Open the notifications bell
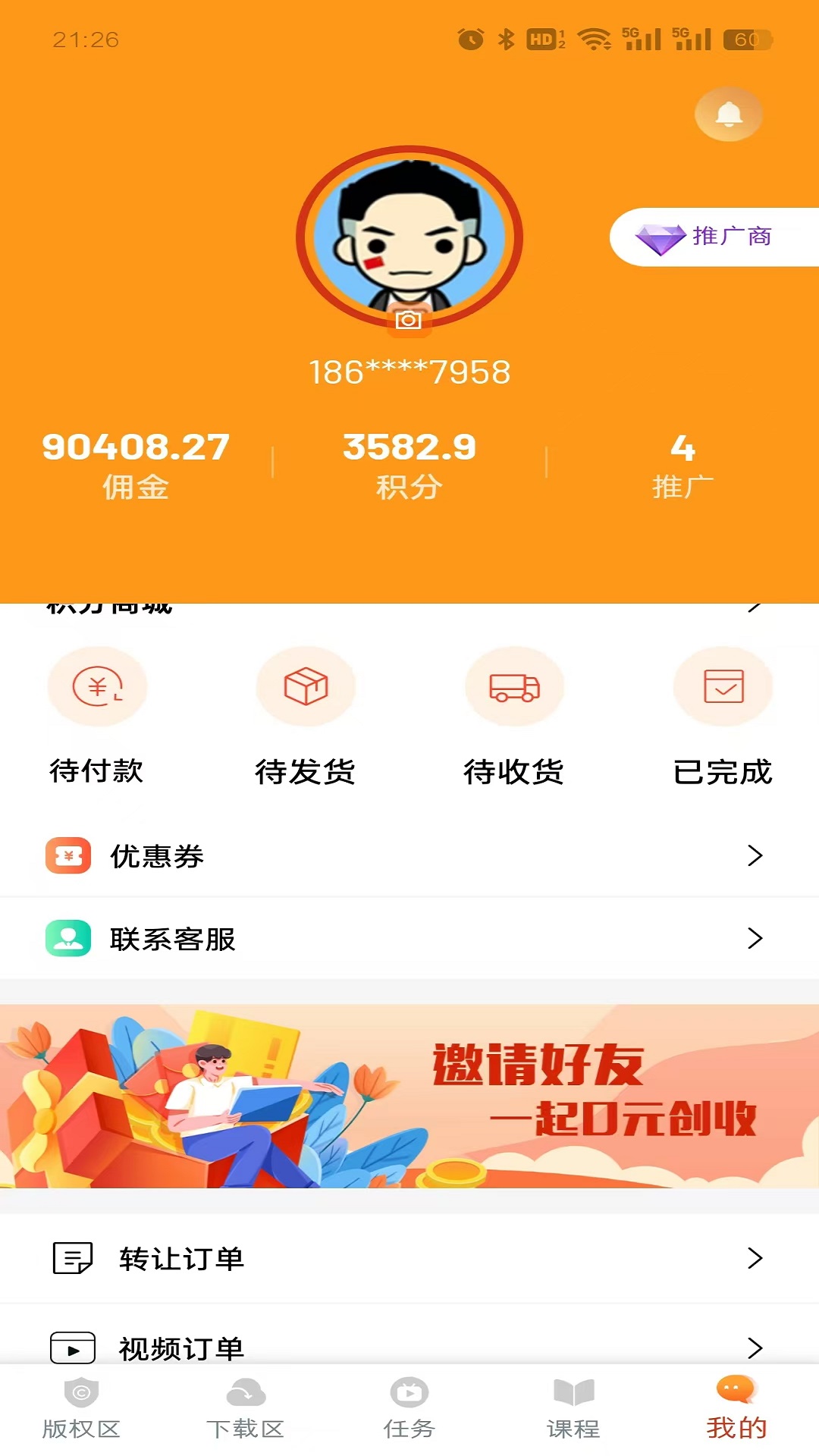Screen dimensions: 819x1456 click(729, 115)
